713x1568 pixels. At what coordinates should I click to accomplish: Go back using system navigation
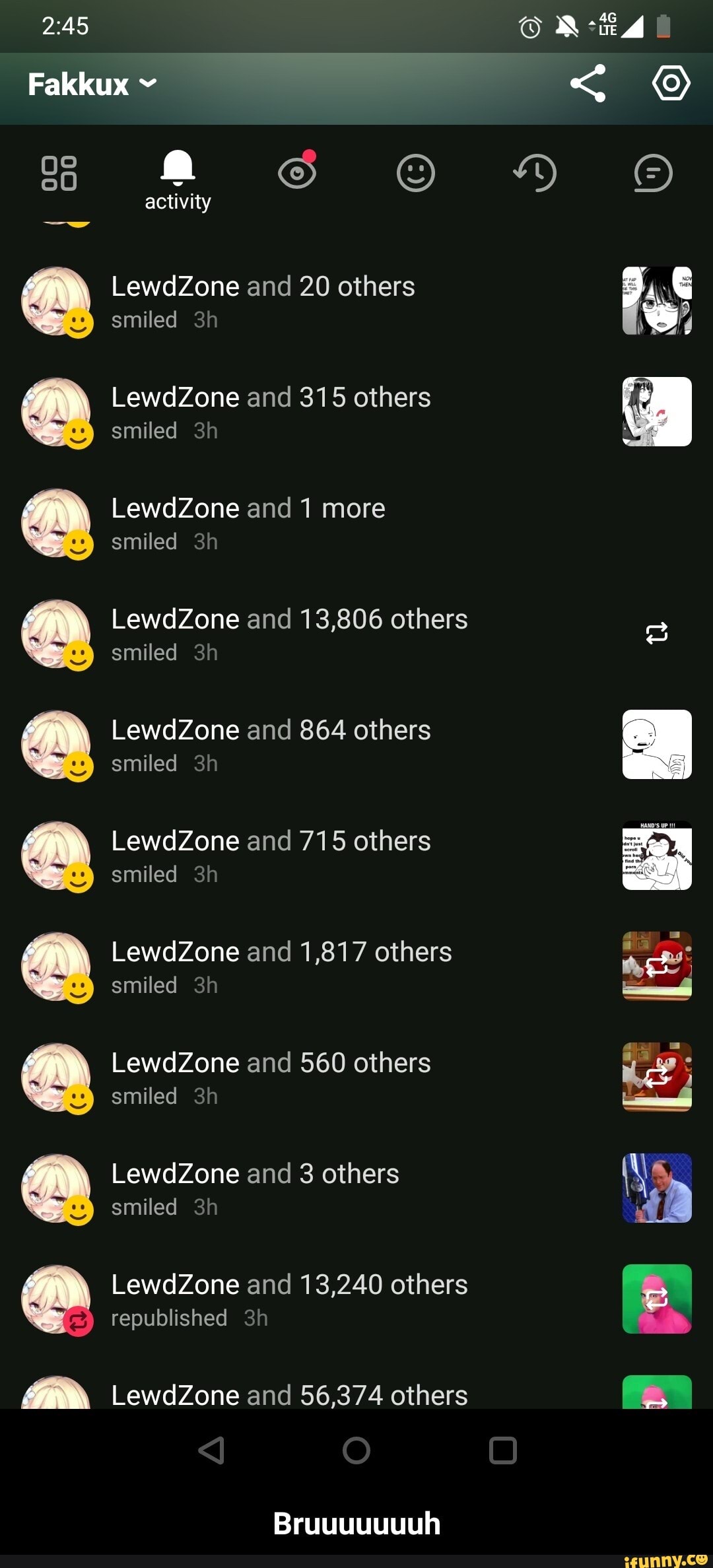[211, 1450]
